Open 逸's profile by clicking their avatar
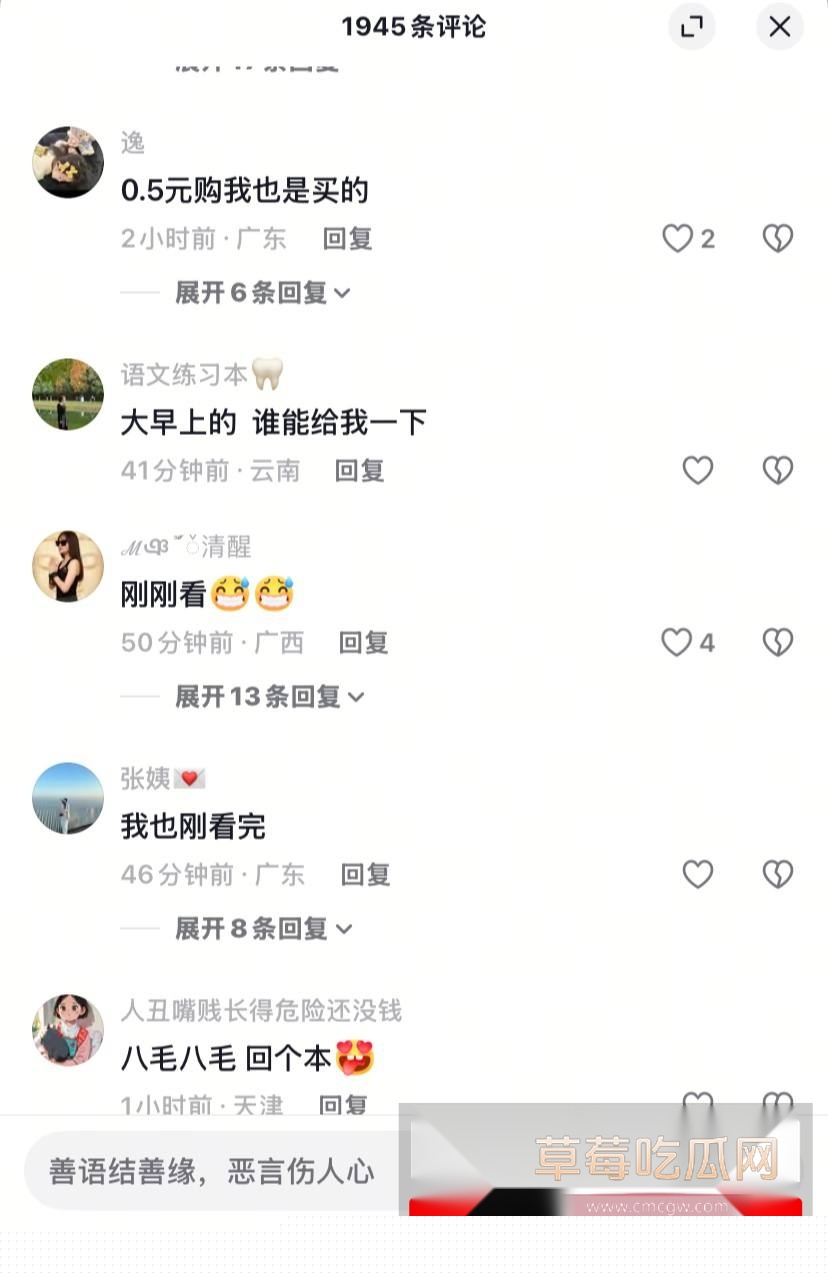 (67, 161)
